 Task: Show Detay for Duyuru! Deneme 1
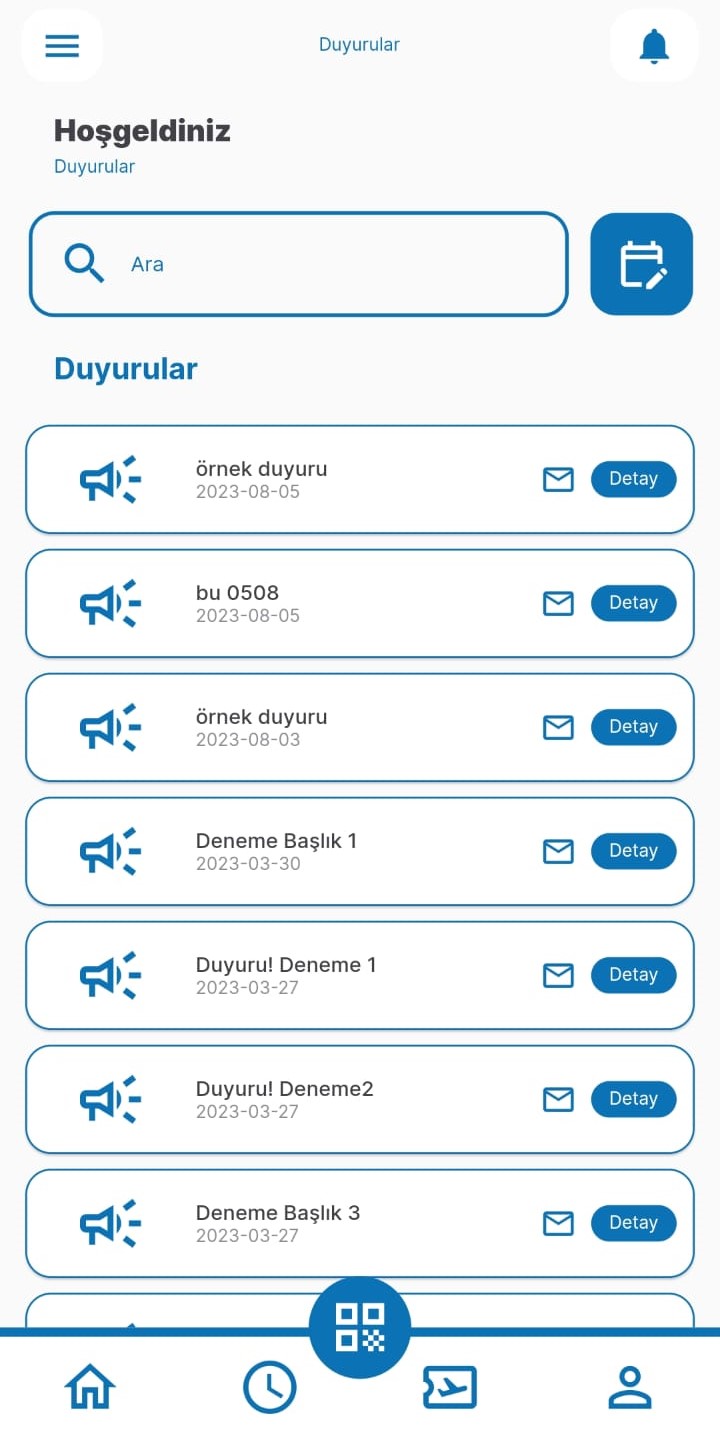point(633,975)
